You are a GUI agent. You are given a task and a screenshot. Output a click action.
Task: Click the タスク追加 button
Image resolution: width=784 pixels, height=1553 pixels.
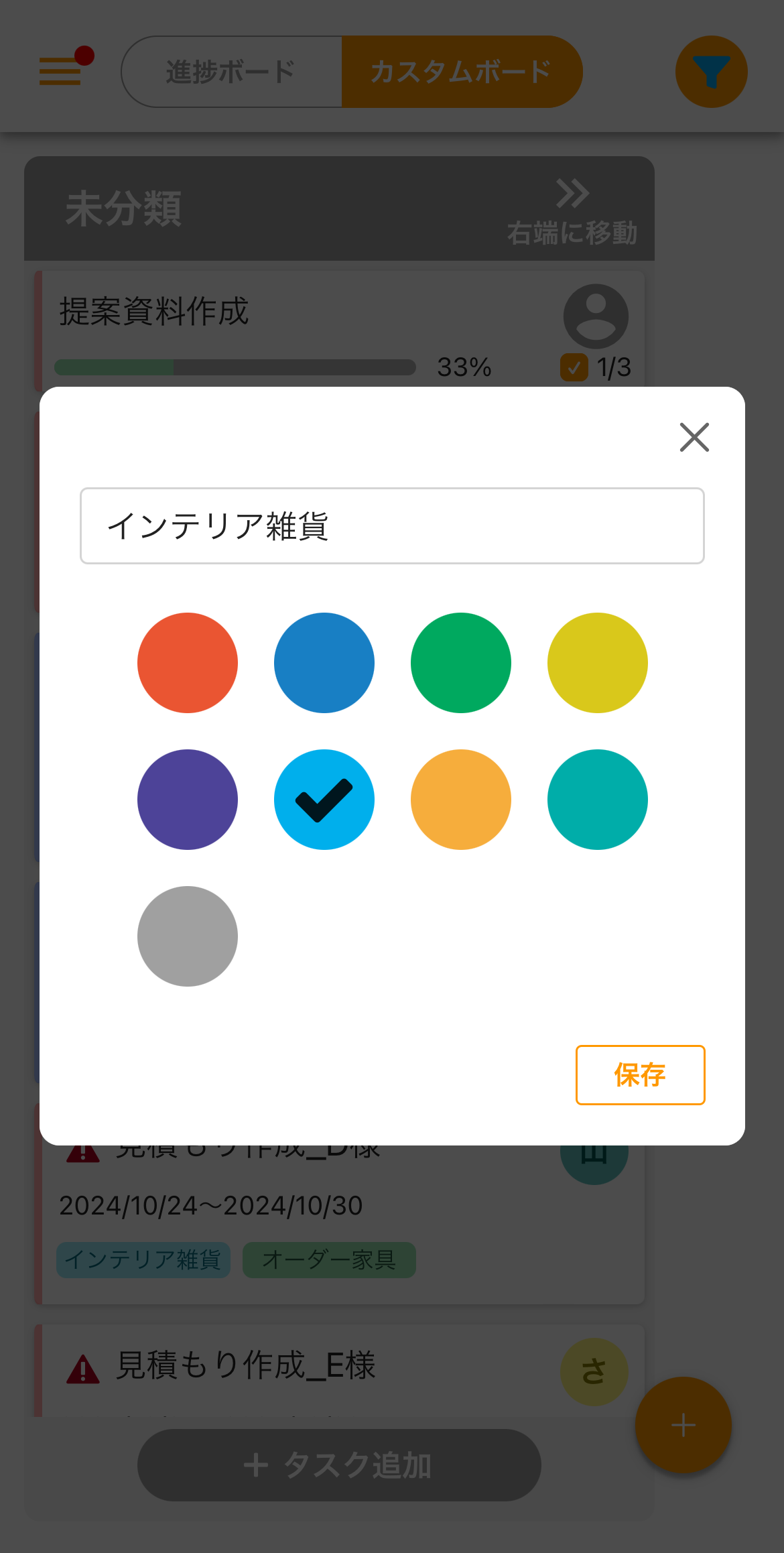click(340, 1465)
